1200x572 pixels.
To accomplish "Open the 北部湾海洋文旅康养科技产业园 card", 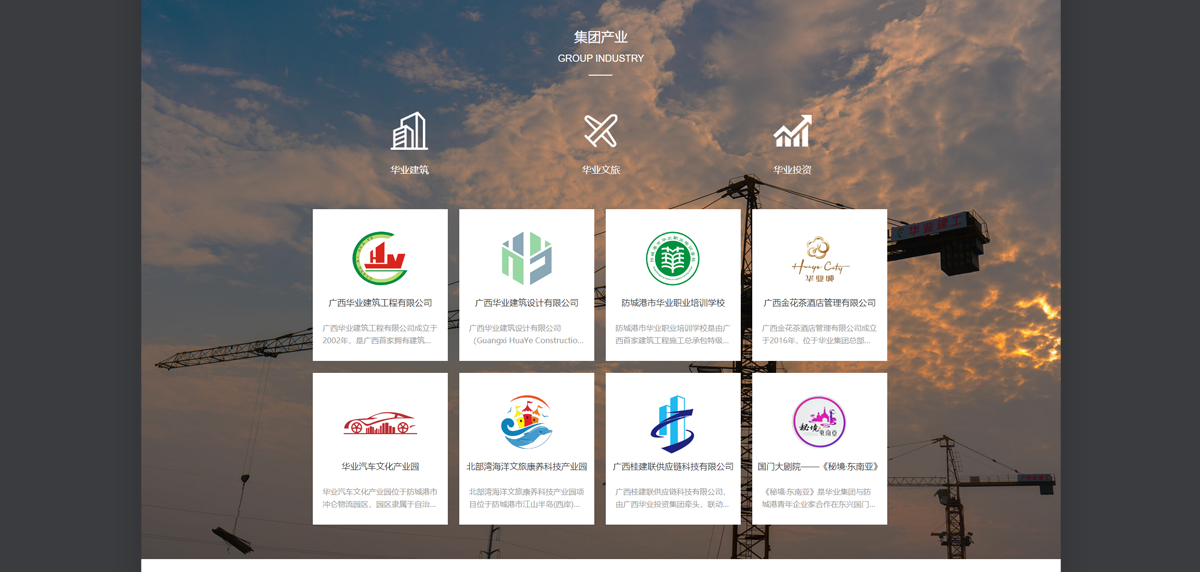I will pos(526,448).
